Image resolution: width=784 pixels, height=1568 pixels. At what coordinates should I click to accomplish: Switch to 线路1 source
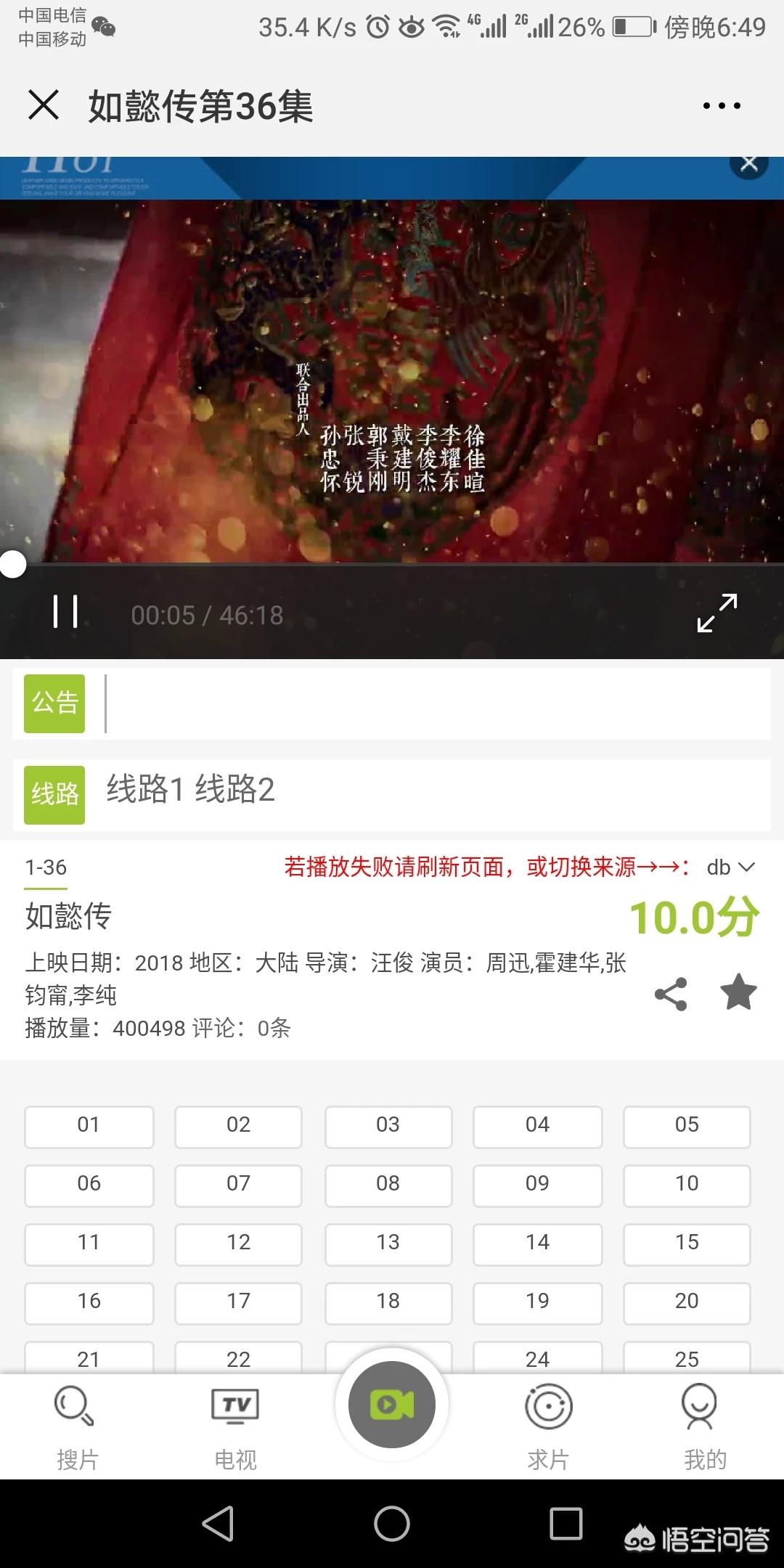pos(144,789)
